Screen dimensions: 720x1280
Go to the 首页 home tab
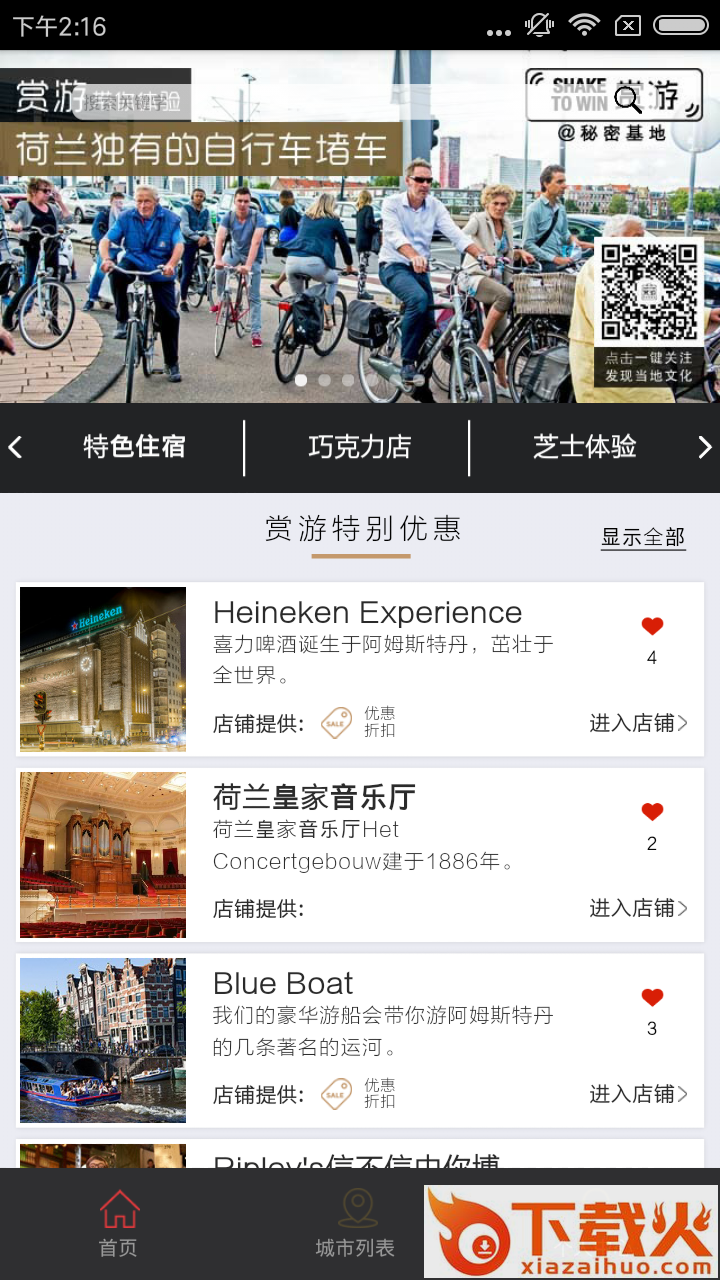pos(118,1223)
